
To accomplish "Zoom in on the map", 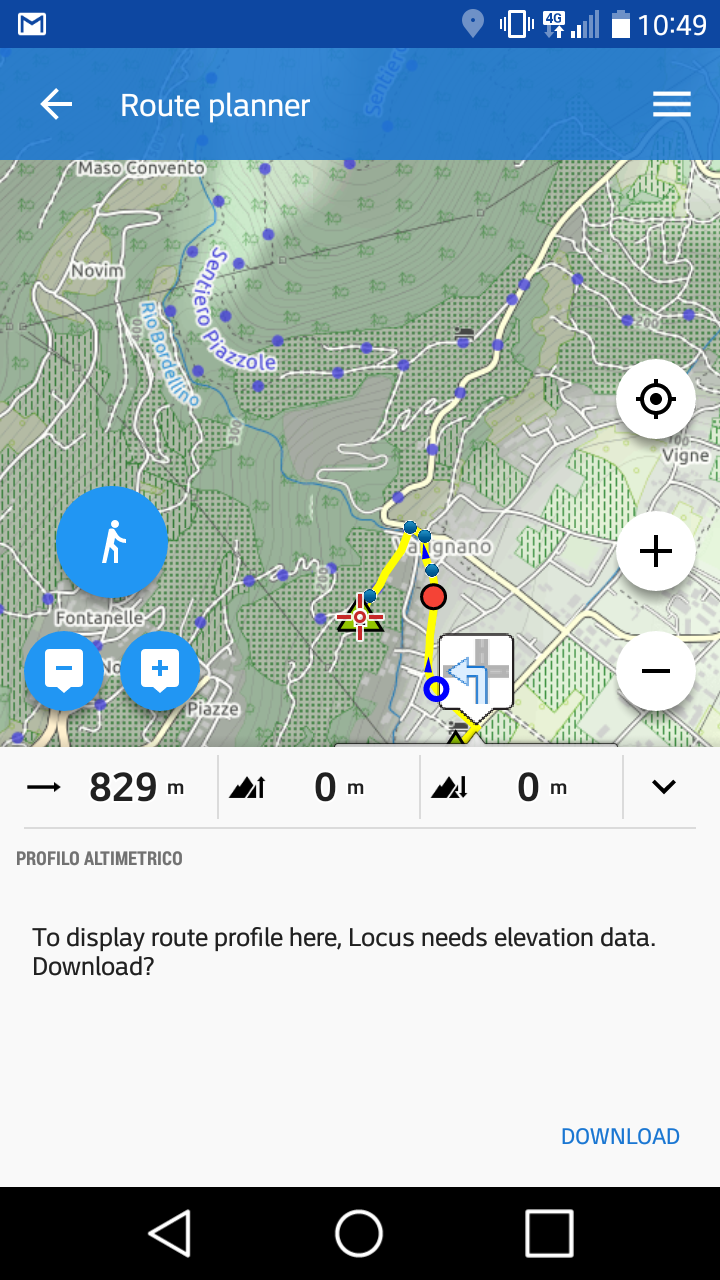I will 656,551.
